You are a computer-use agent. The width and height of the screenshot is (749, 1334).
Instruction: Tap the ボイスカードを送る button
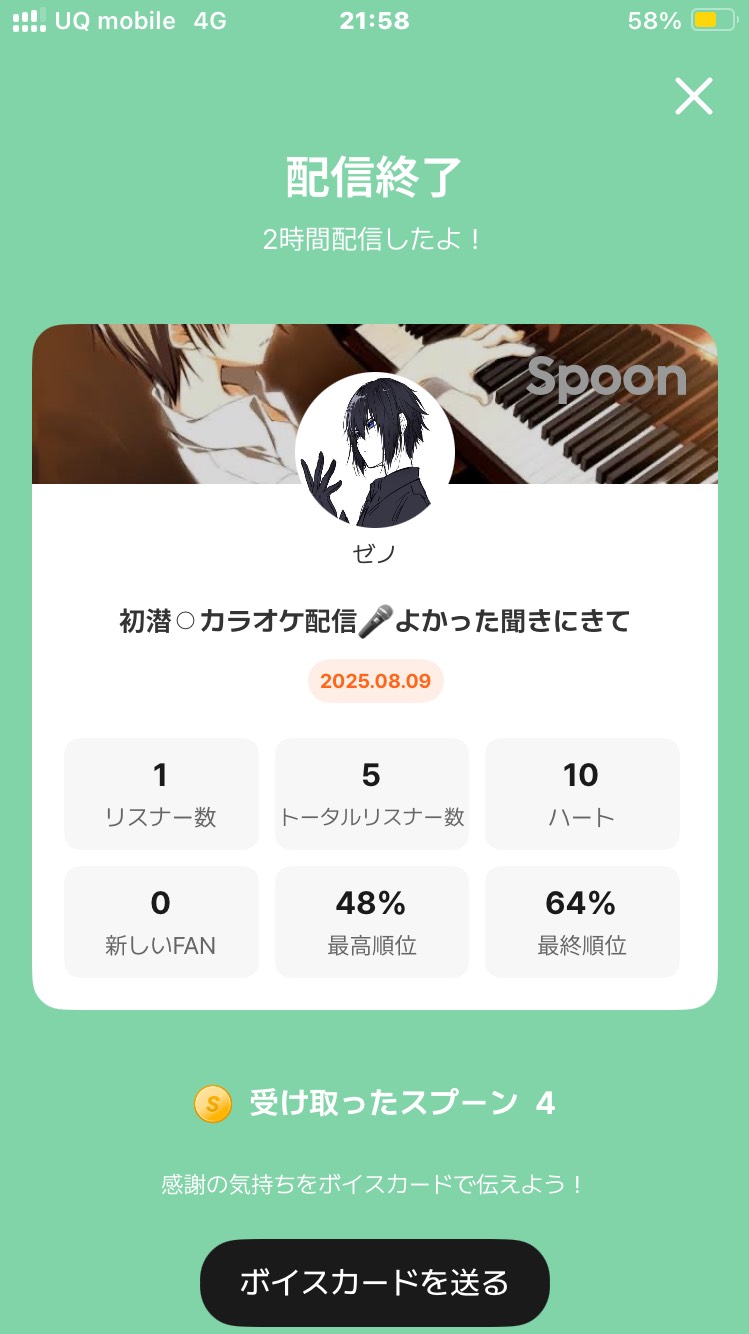coord(375,1282)
